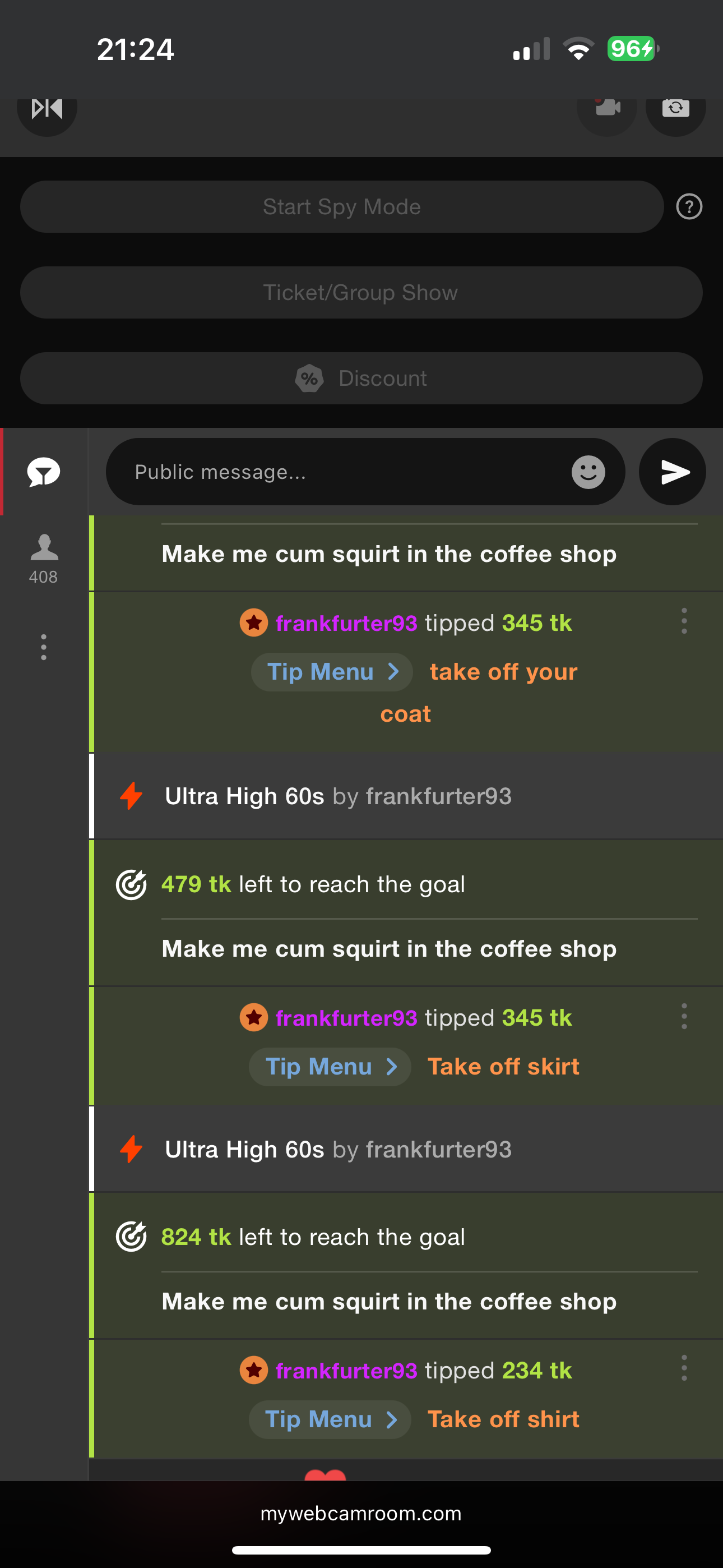
Task: Open Tip Menu beside take off your coat
Action: coord(332,672)
